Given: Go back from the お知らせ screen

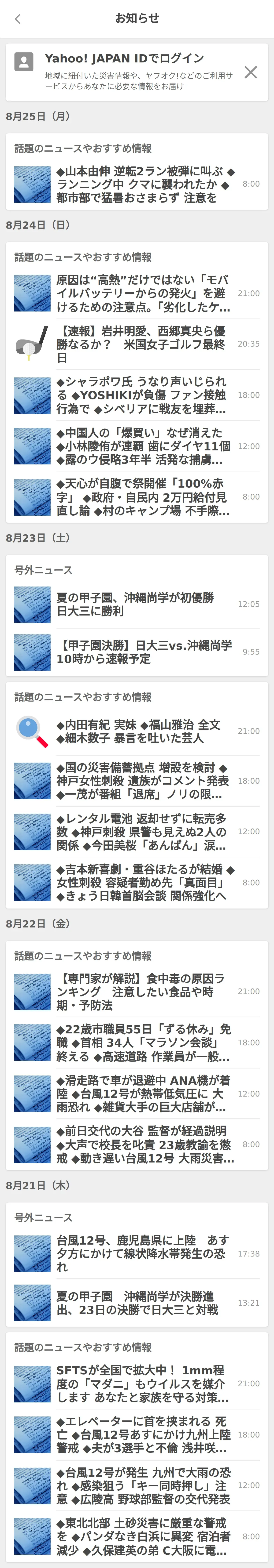Looking at the screenshot, I should [x=18, y=19].
